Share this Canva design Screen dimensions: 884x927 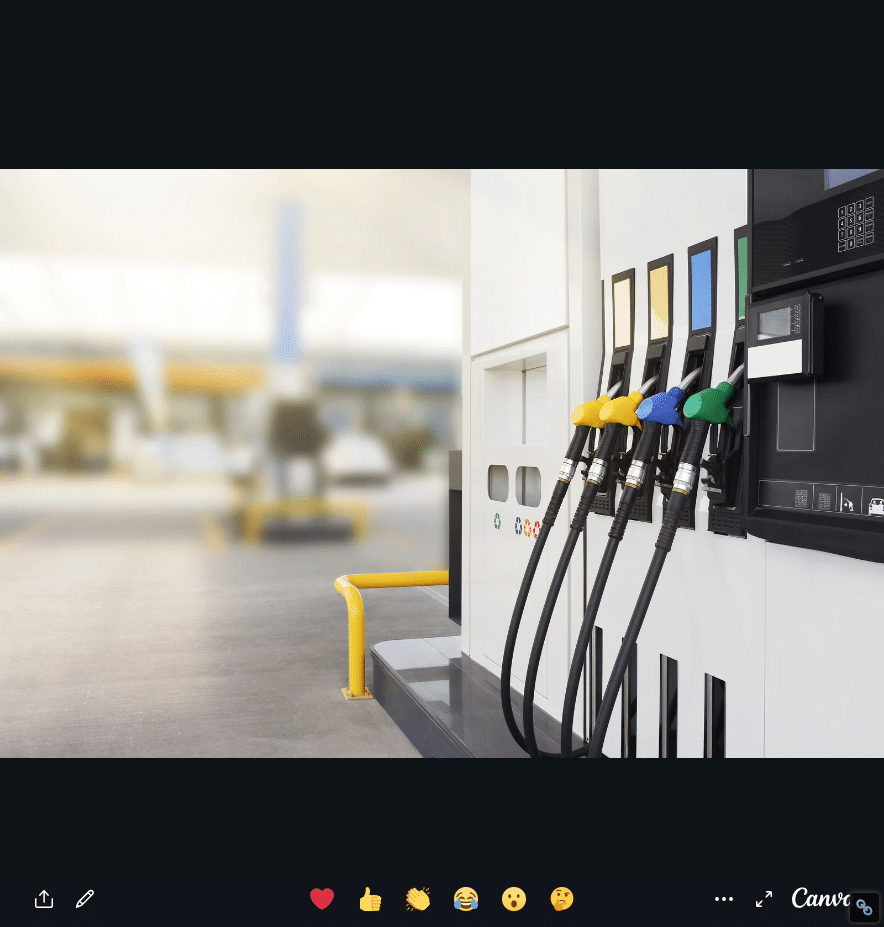point(44,899)
